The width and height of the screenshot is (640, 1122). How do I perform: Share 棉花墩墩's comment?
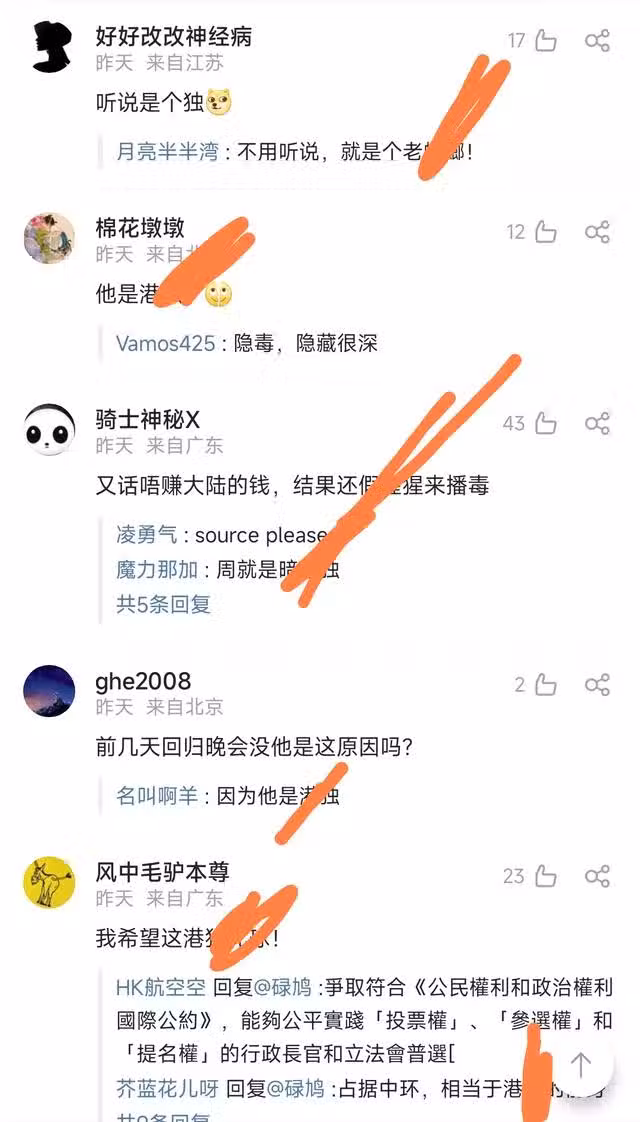[x=597, y=232]
